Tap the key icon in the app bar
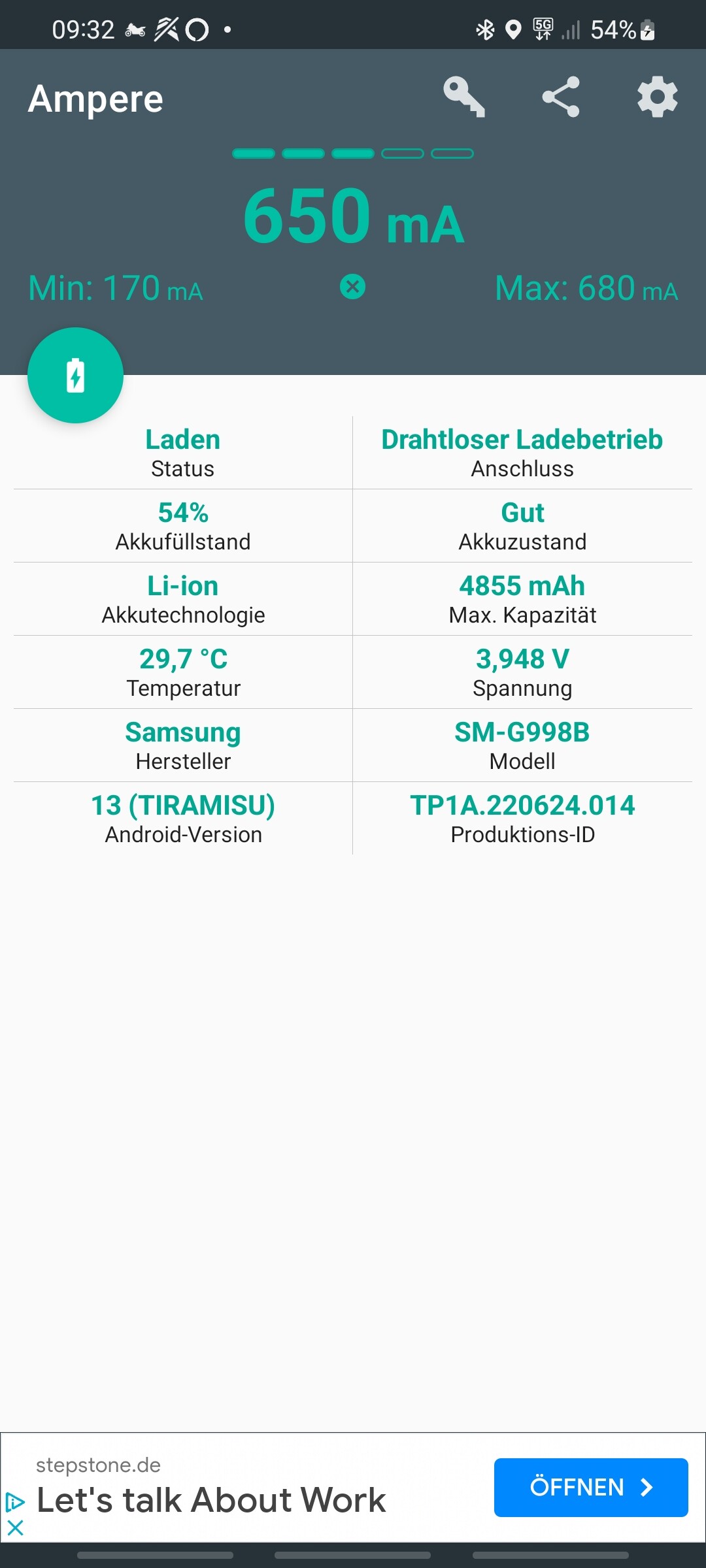 click(x=464, y=97)
